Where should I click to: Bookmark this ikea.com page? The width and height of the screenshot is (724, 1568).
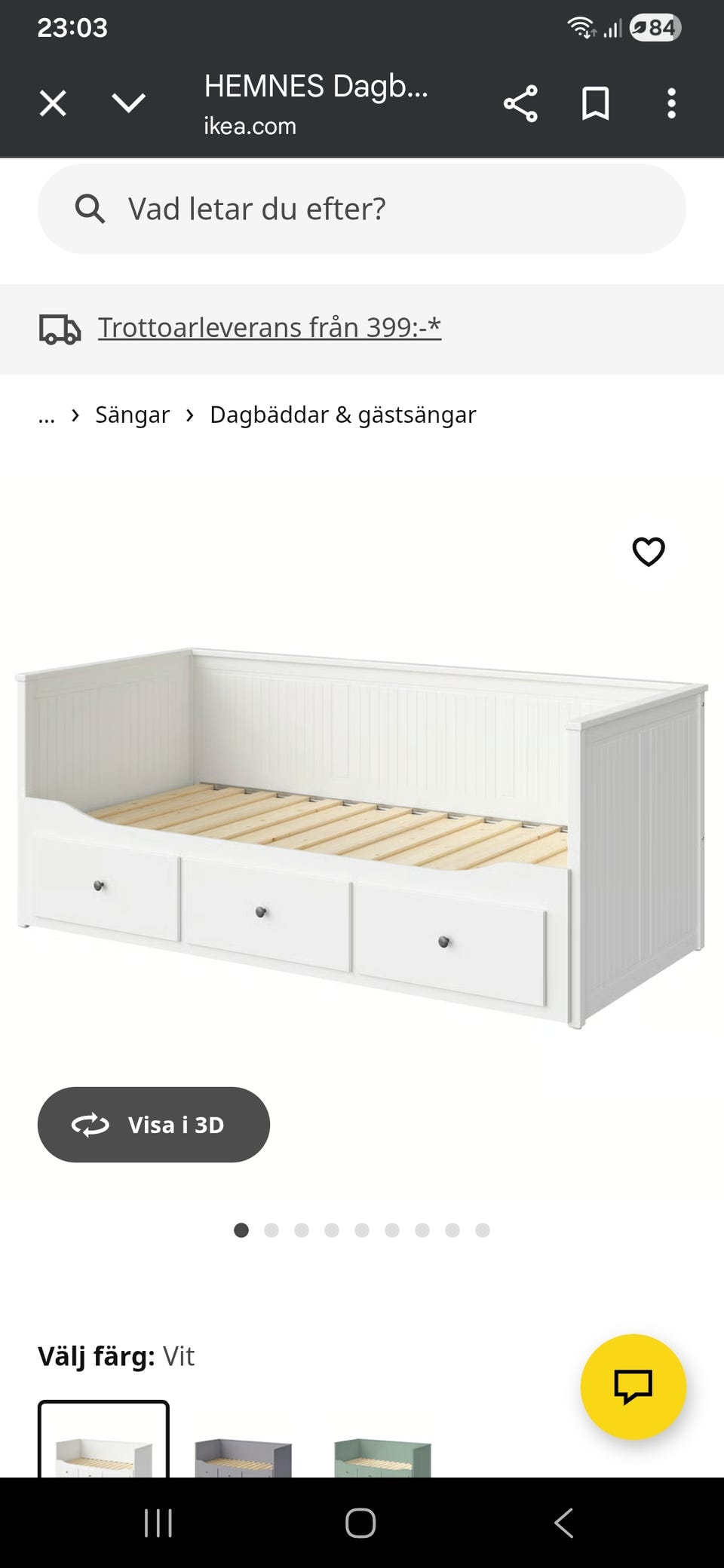[x=596, y=103]
